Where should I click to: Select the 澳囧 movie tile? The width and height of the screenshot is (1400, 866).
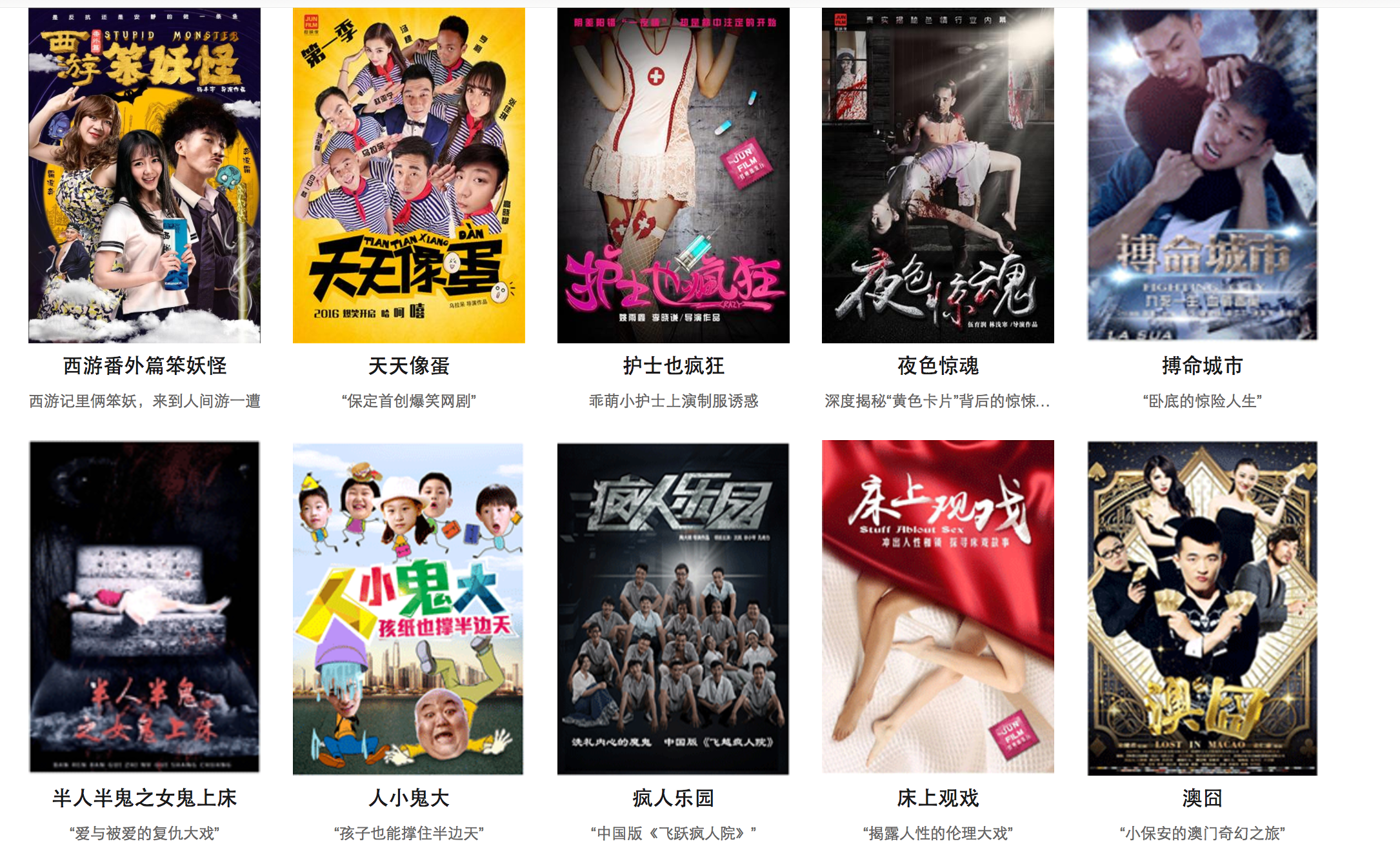tap(1203, 608)
